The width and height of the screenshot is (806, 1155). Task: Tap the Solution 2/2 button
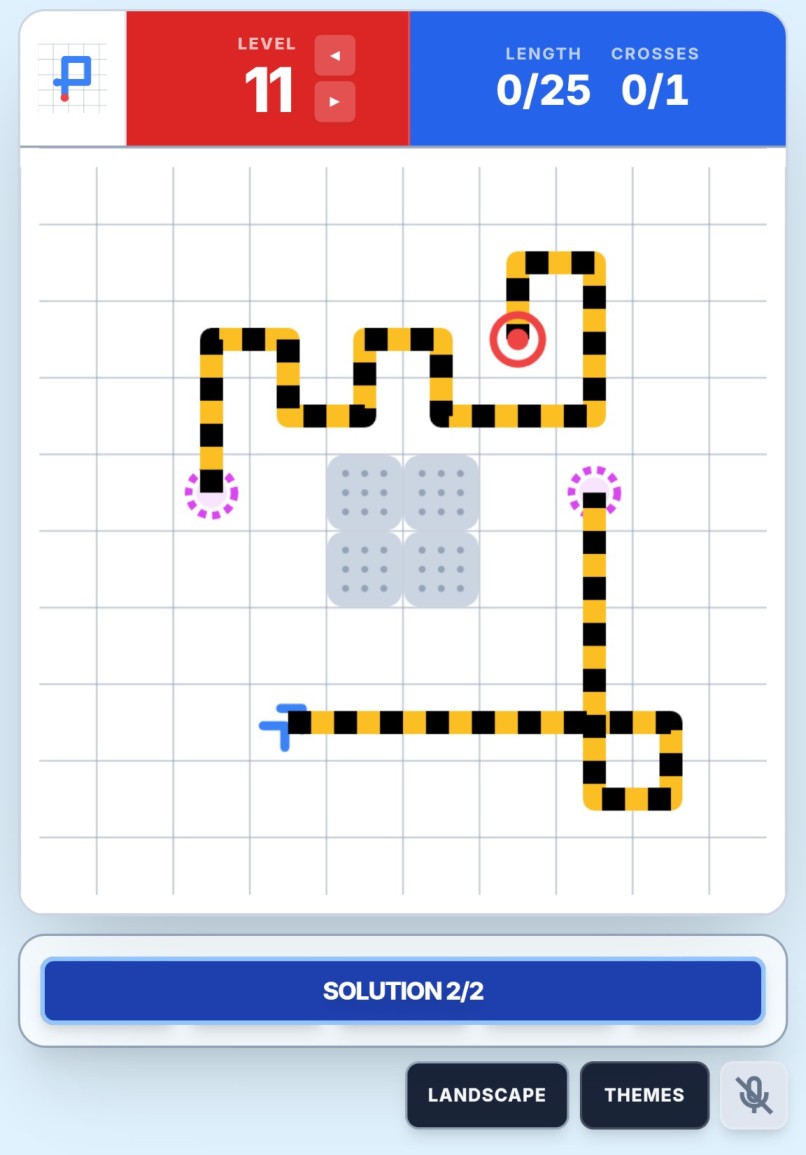pos(403,991)
